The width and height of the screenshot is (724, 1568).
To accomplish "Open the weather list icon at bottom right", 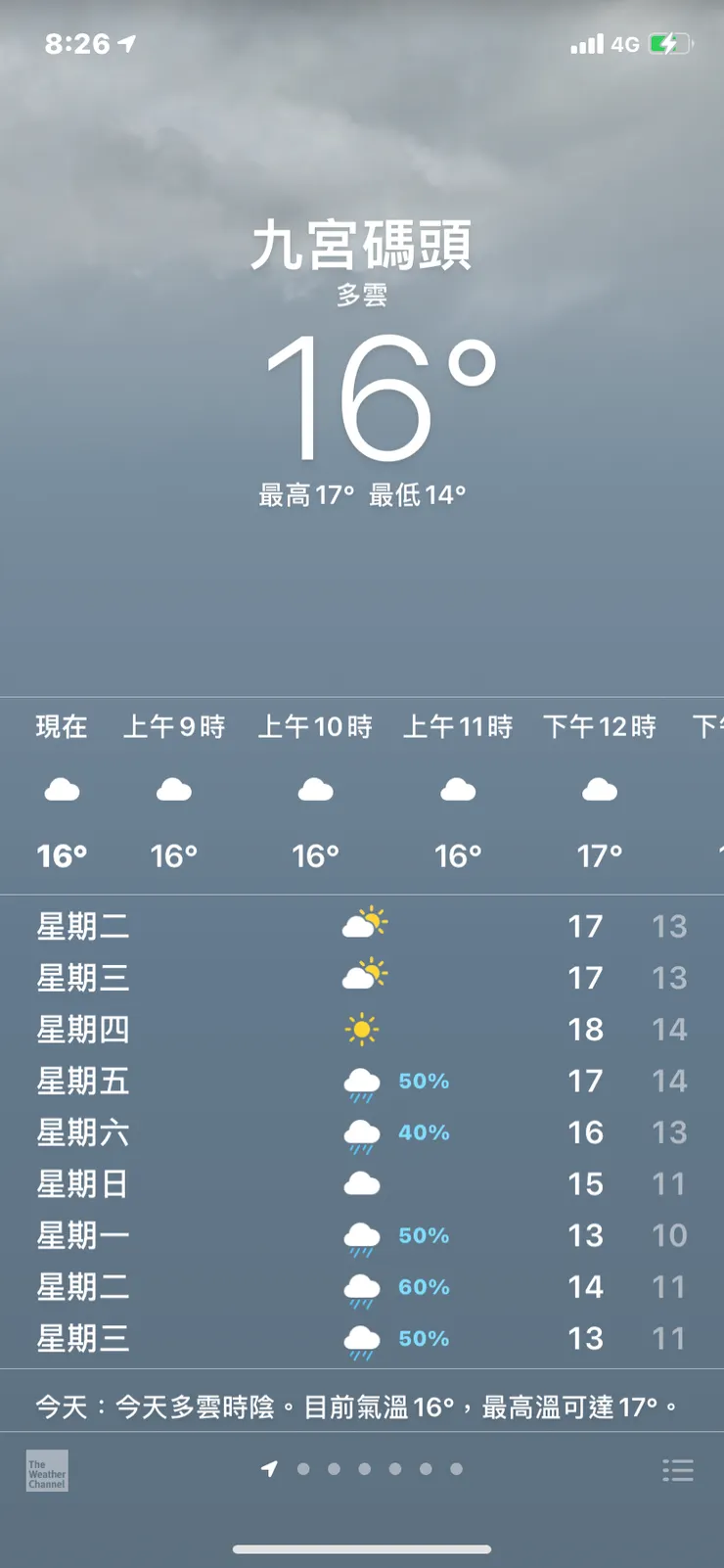I will pos(677,1469).
